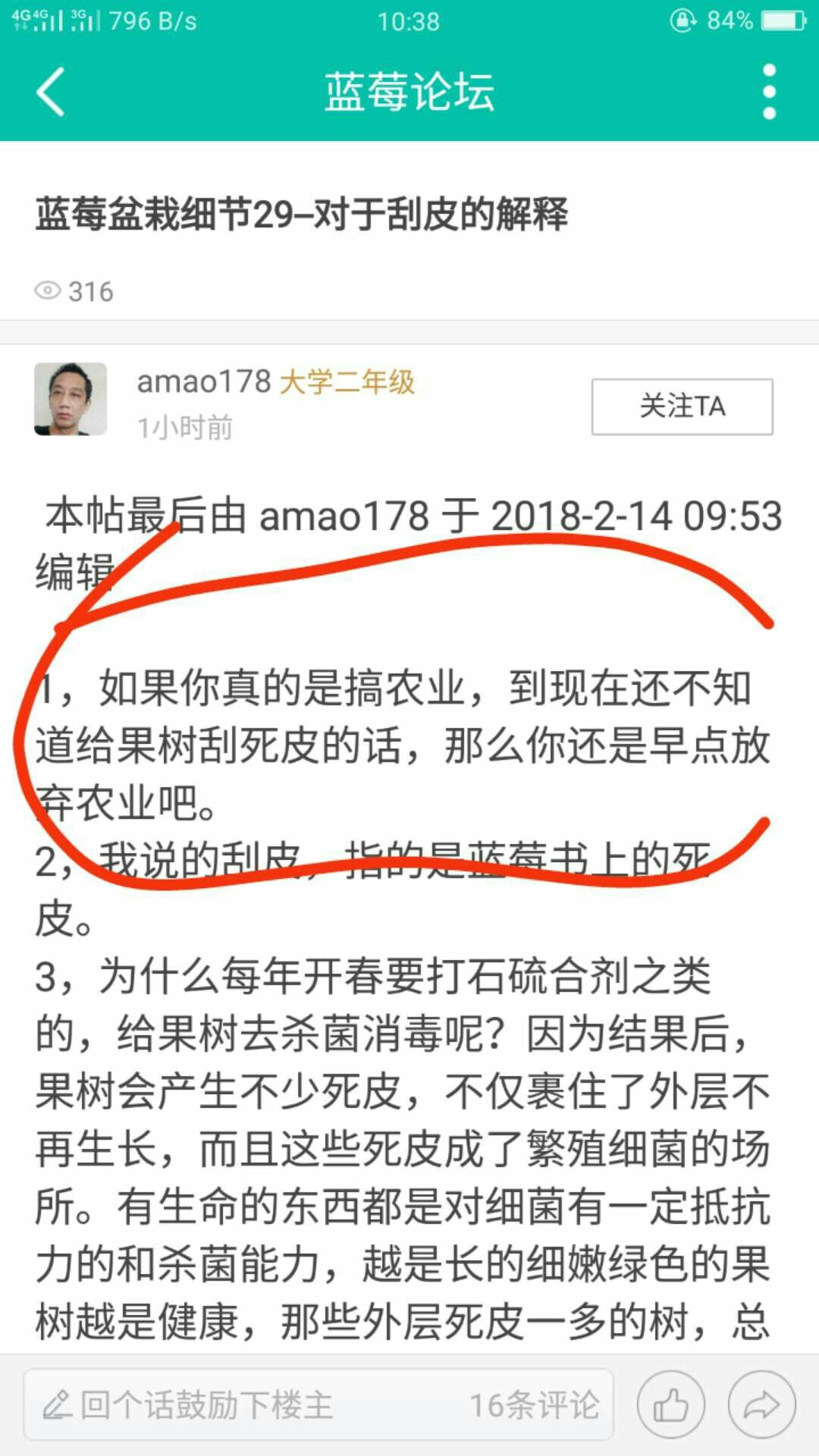Open amao178's profile picture
This screenshot has height=1456, width=819.
[71, 399]
